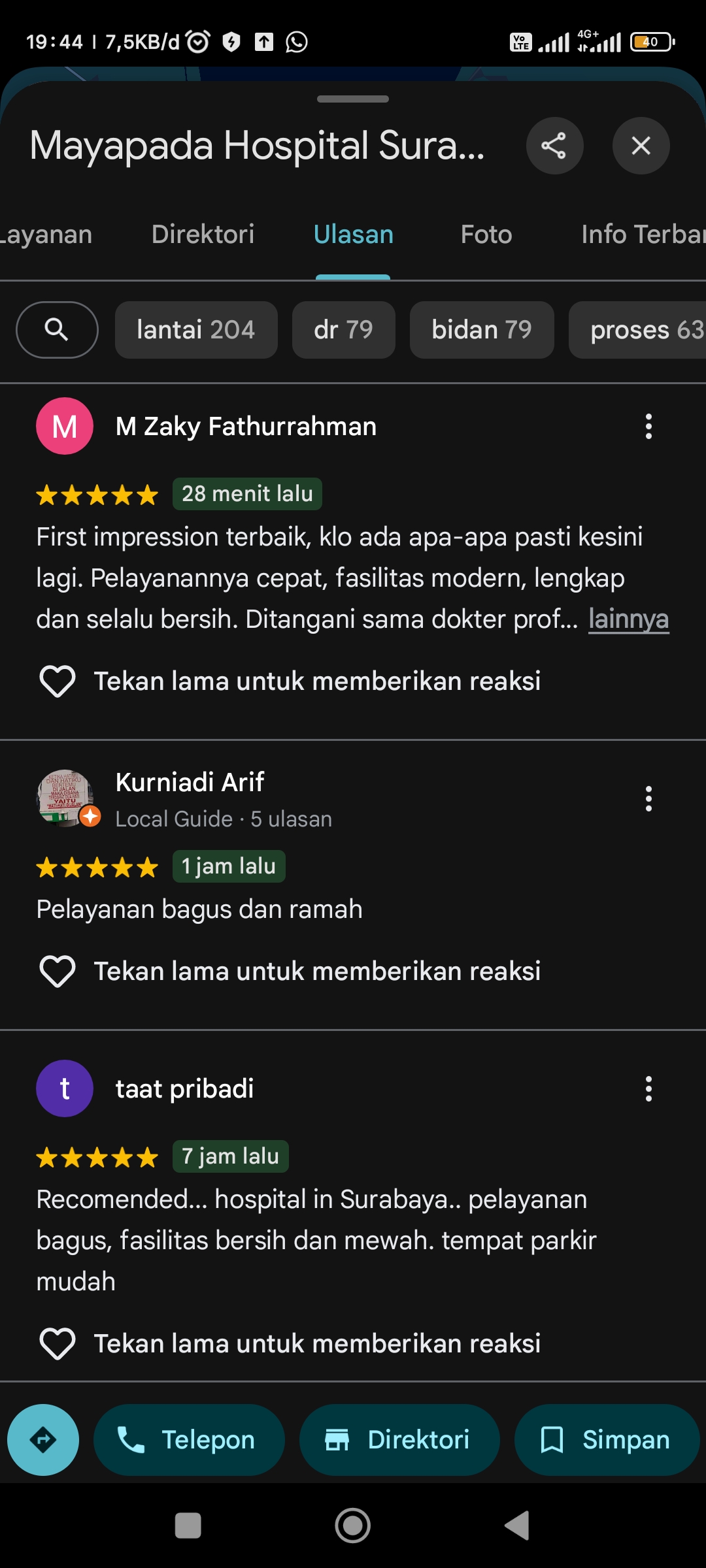Viewport: 706px width, 1568px height.
Task: Get directions to the hospital
Action: (x=43, y=1440)
